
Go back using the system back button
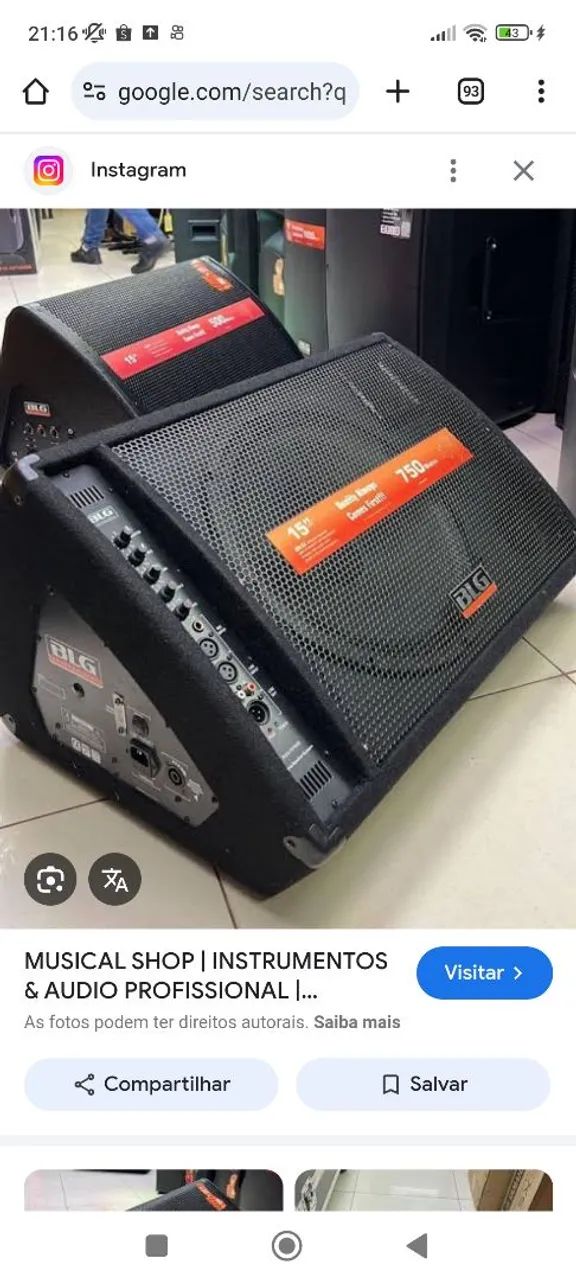(x=417, y=1245)
